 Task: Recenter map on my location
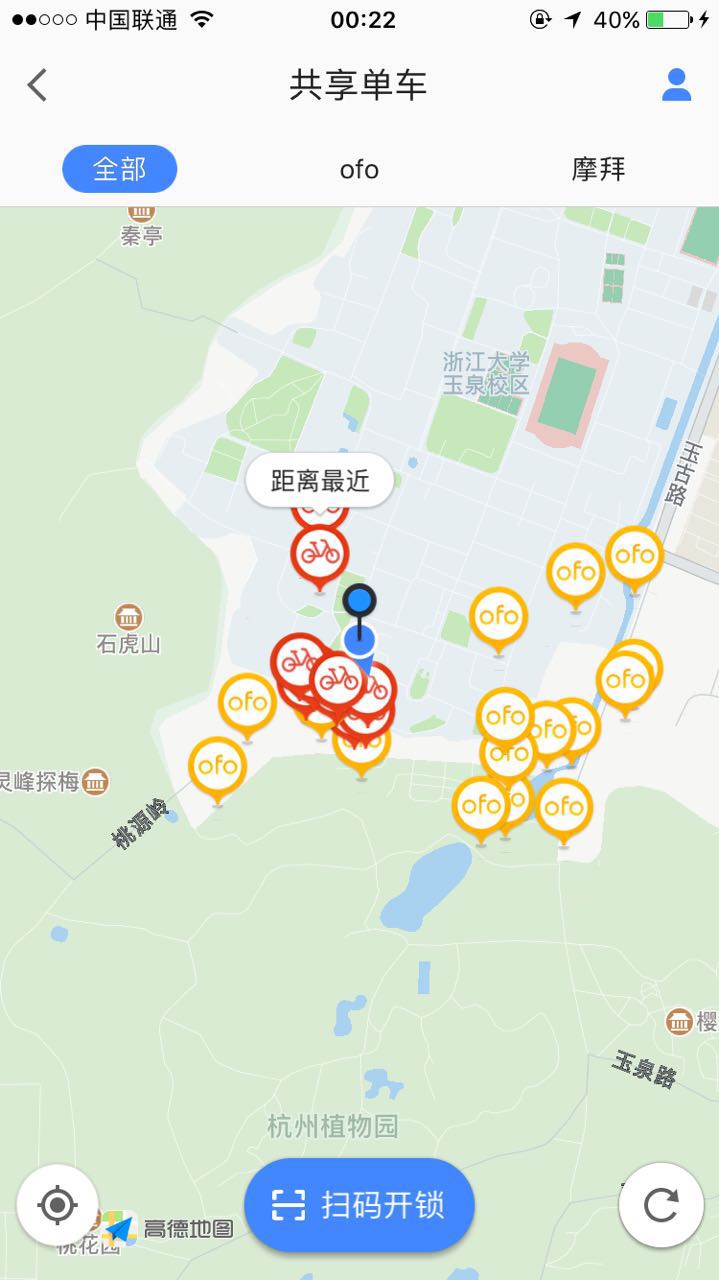[57, 1206]
